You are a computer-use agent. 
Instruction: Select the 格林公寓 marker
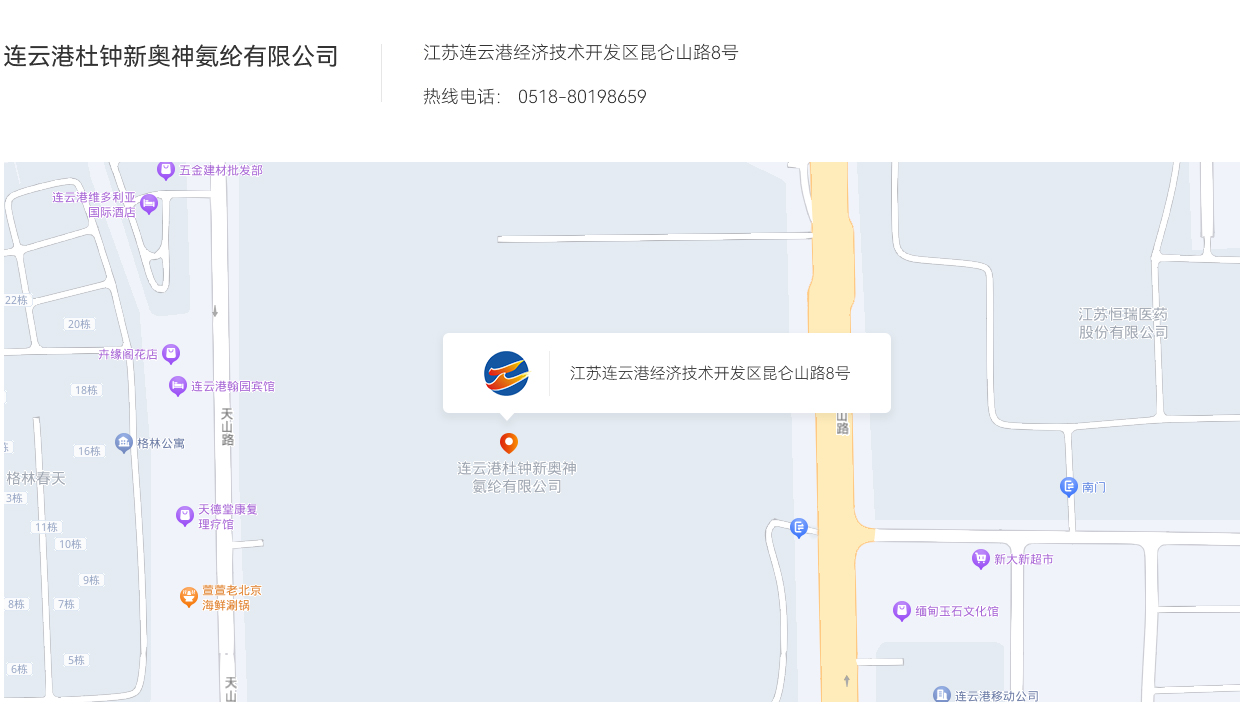point(124,442)
